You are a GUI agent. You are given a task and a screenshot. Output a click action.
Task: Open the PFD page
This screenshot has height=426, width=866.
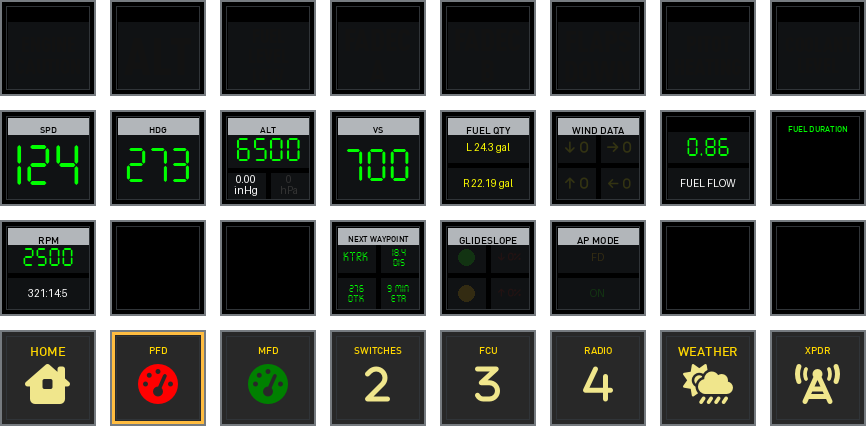(158, 378)
